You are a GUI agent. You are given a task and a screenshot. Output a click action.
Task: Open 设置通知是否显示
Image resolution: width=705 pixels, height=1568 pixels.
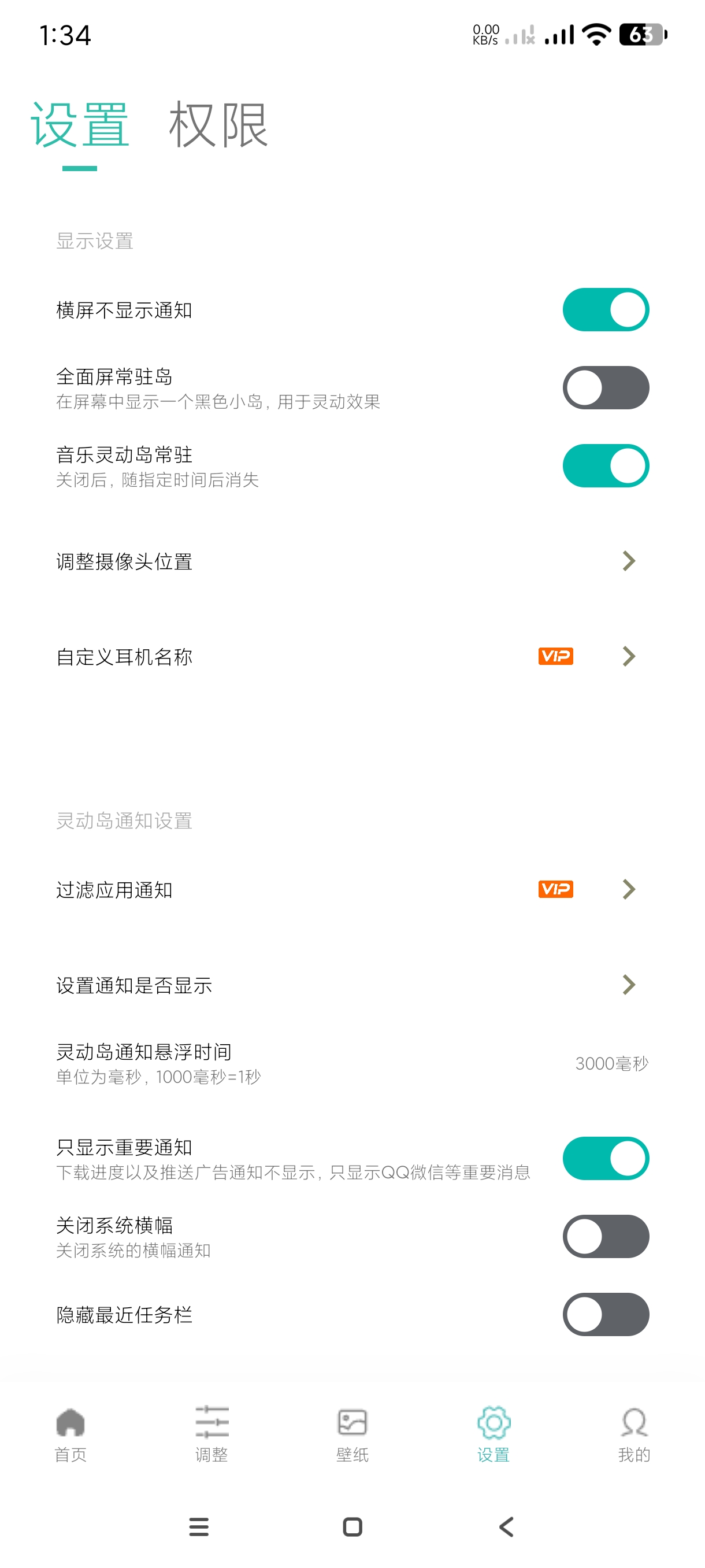click(352, 985)
